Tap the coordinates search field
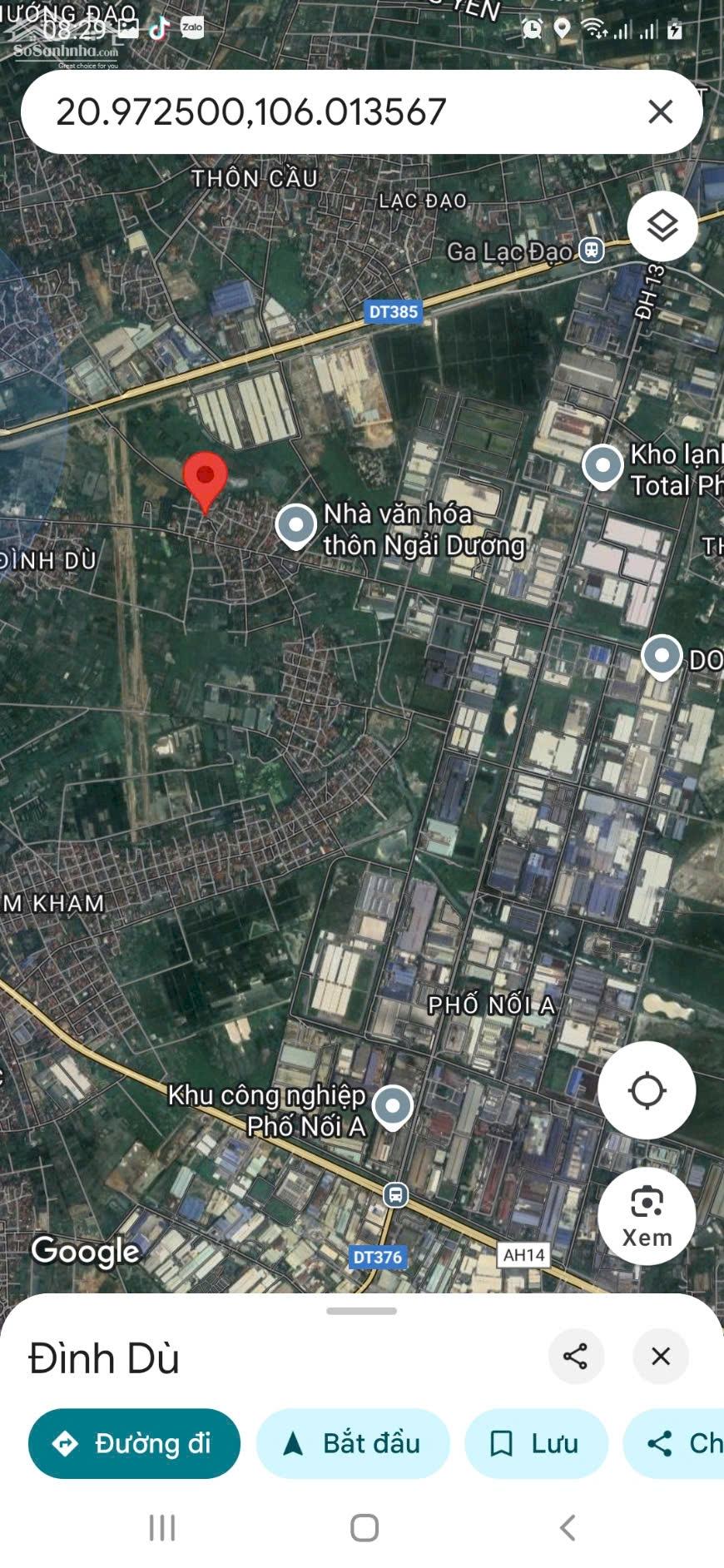Screen dimensions: 724x1568 tap(333, 112)
